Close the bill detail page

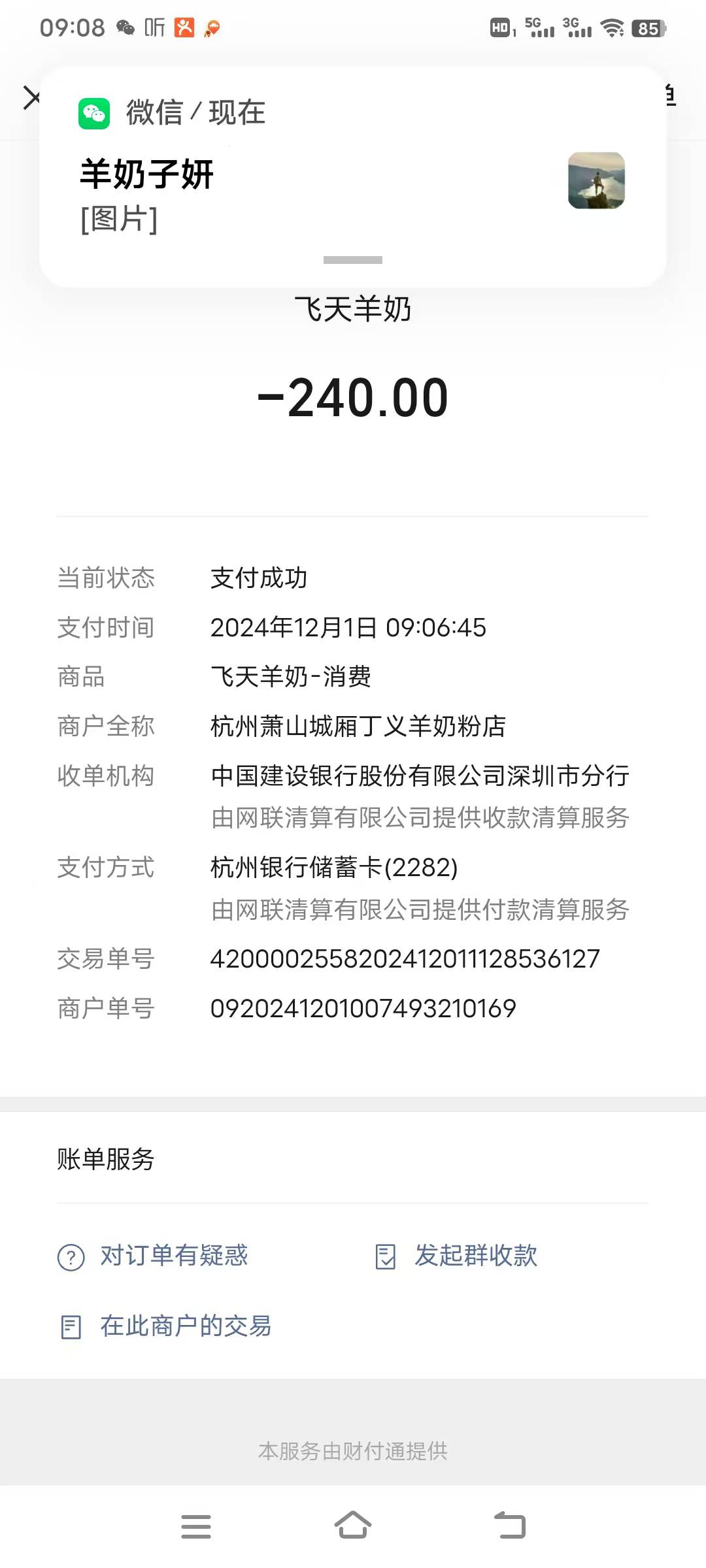(x=31, y=98)
